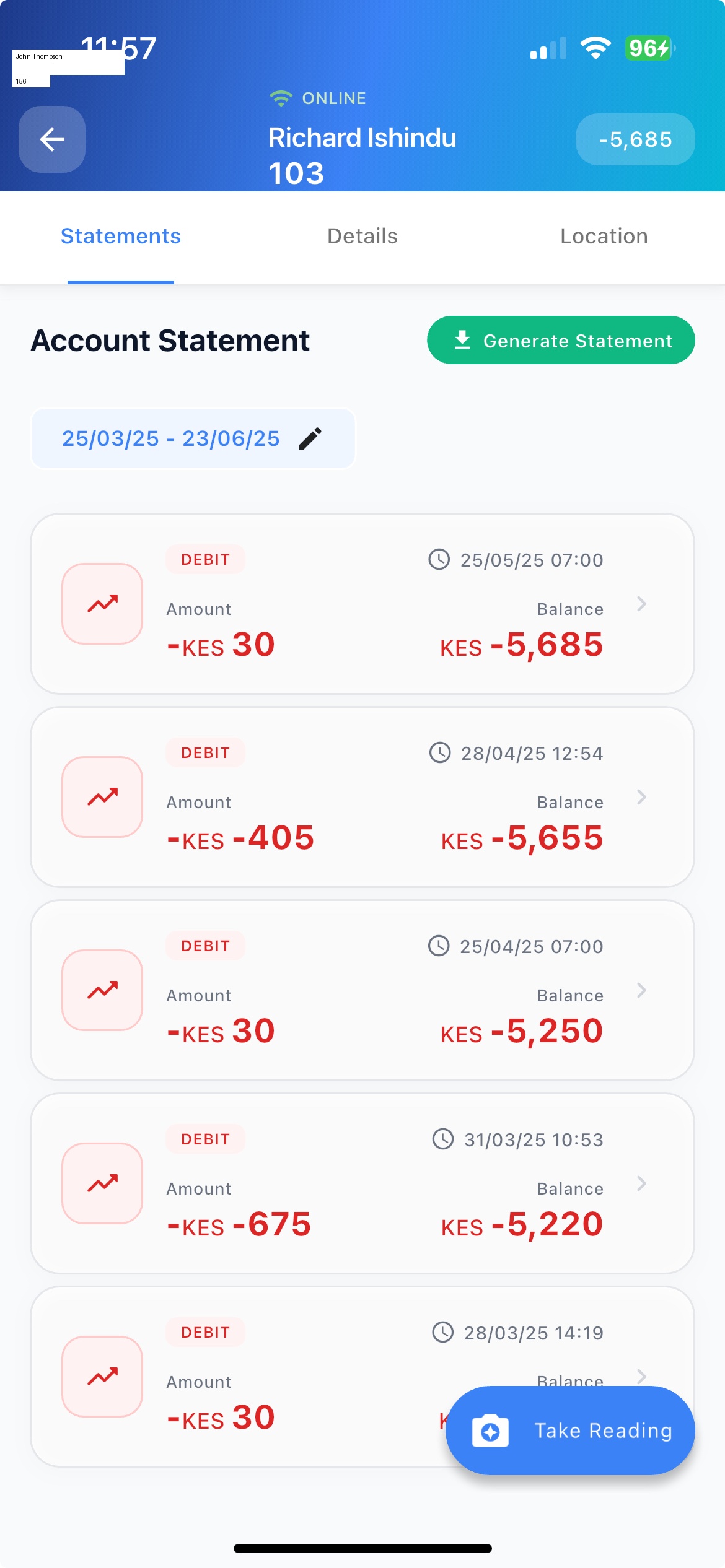The image size is (725, 1568).
Task: Tap the camera icon on Take Reading
Action: pos(491,1431)
